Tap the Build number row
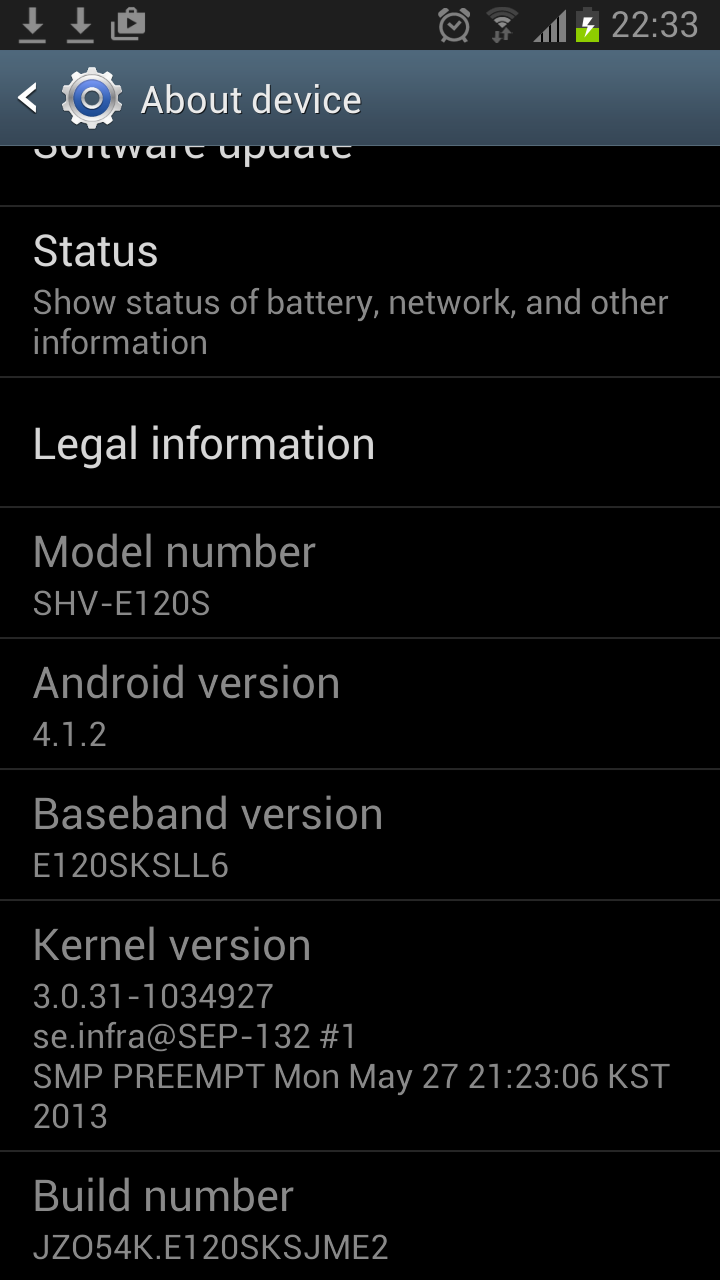The image size is (720, 1280). (x=360, y=1216)
